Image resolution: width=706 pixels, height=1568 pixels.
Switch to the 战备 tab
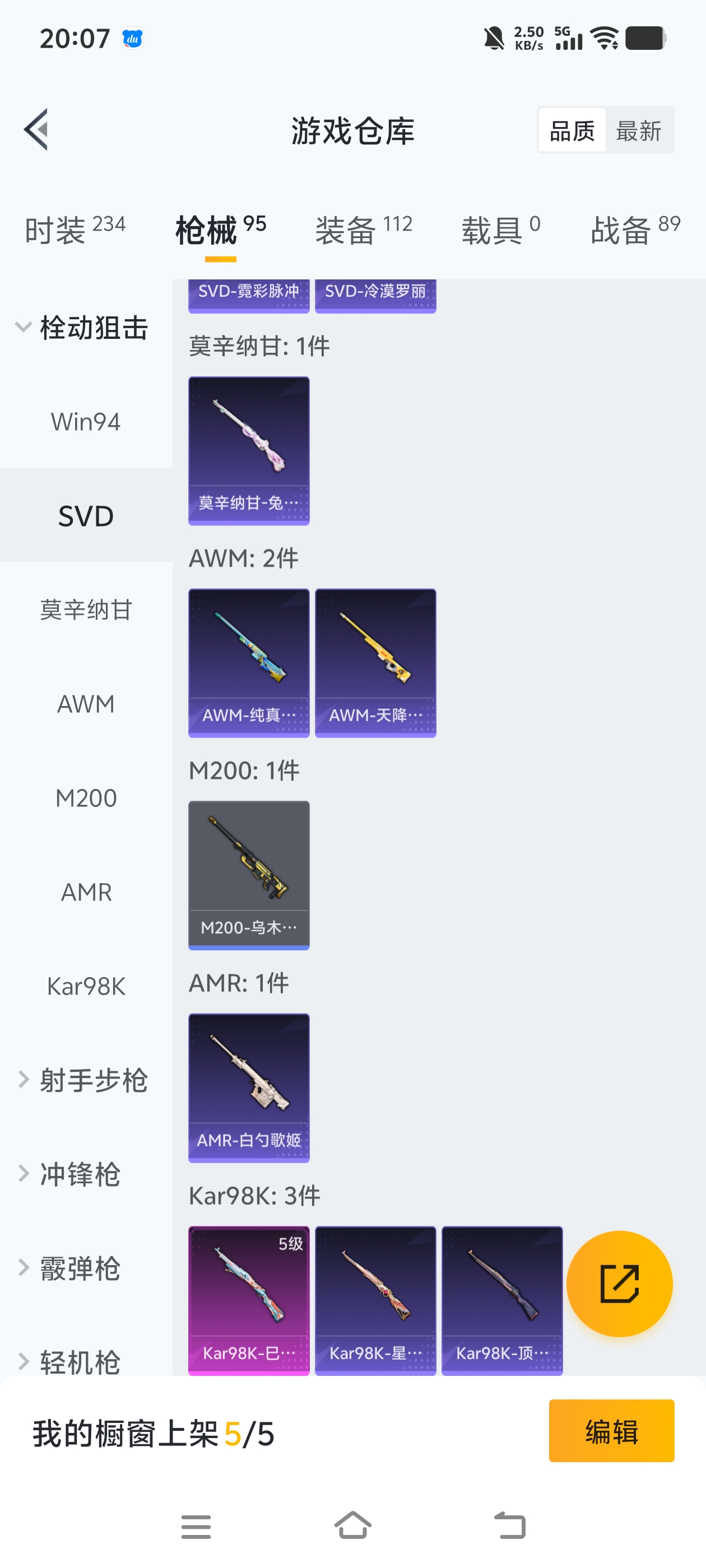(x=635, y=230)
